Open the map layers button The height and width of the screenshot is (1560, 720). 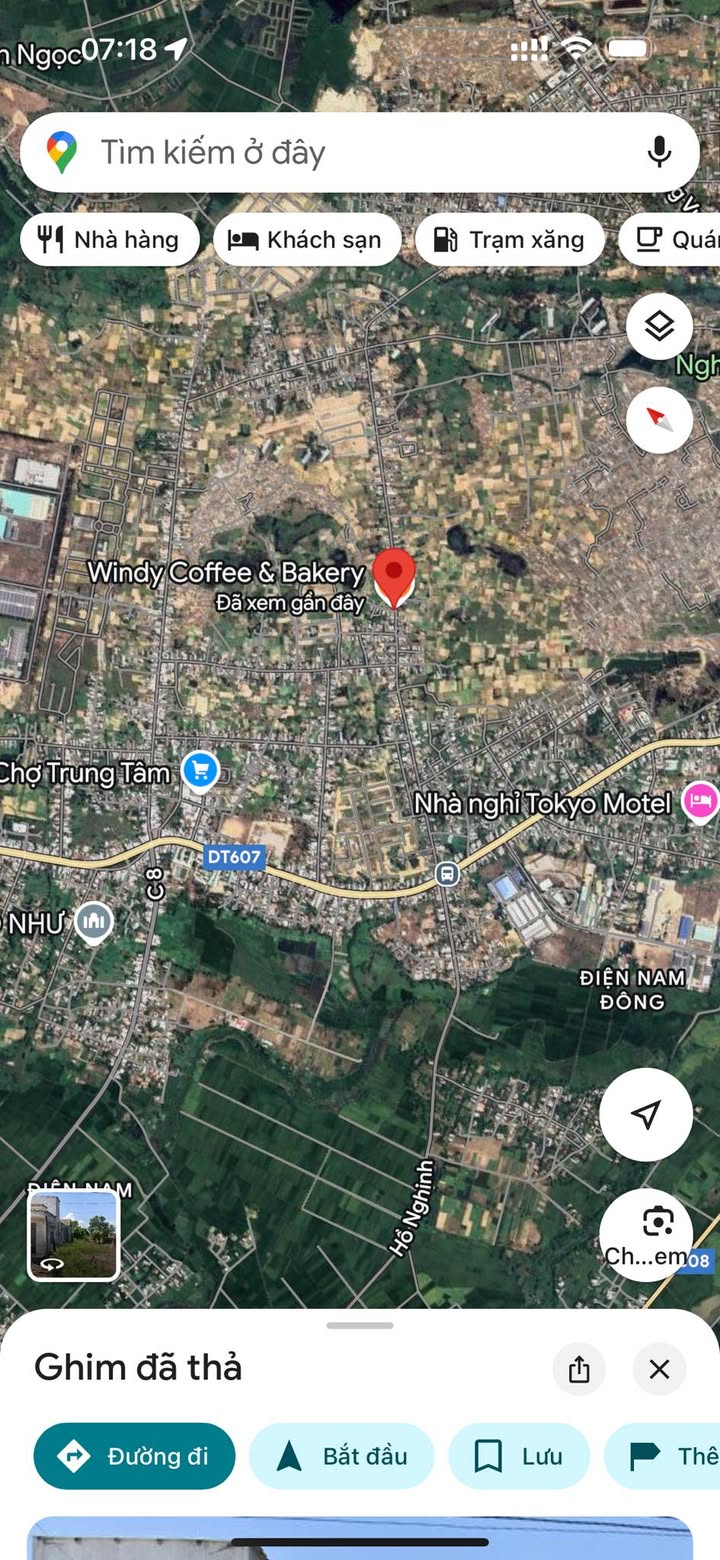659,326
